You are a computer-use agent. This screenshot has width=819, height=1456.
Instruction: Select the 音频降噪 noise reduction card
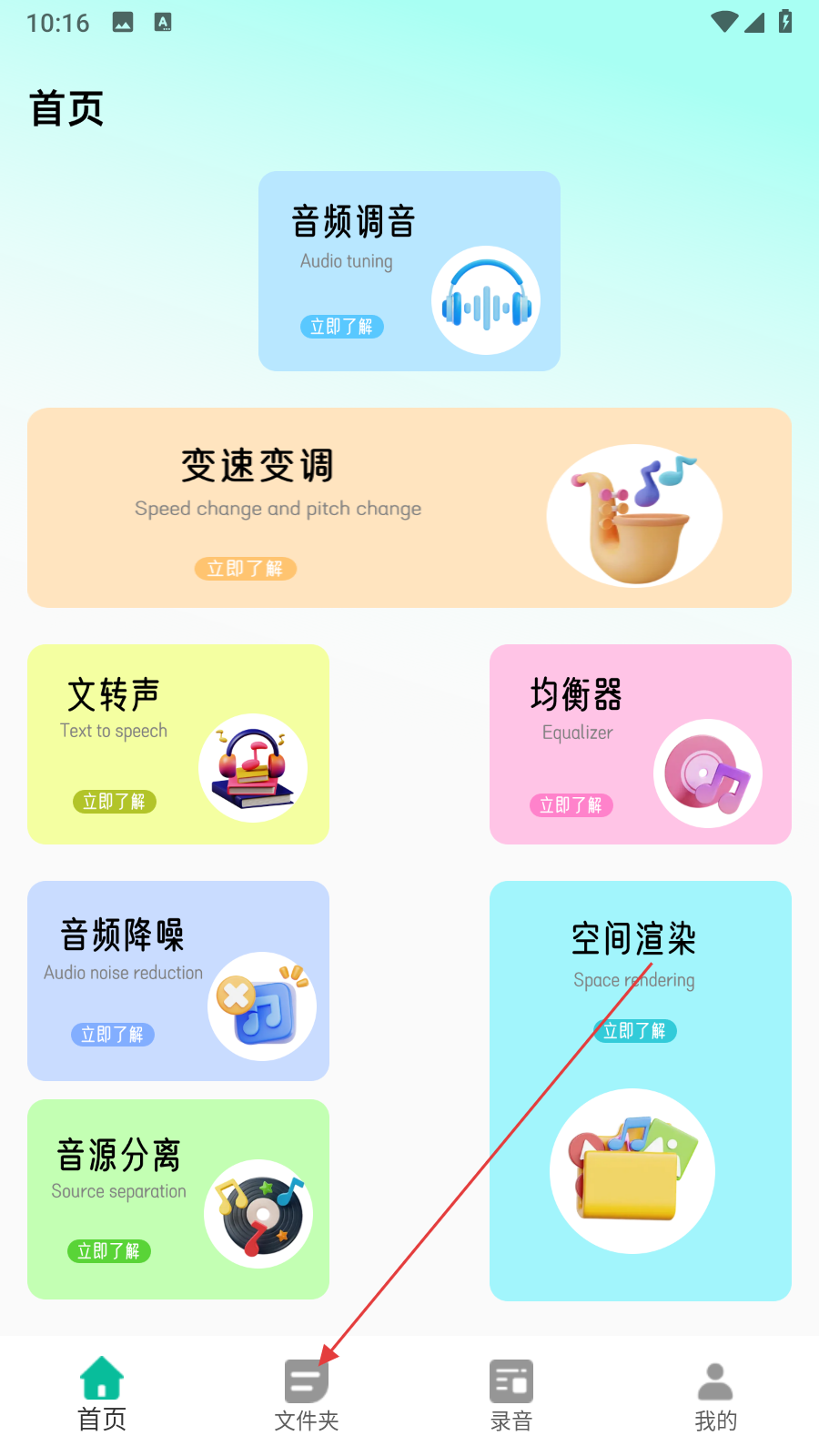177,981
